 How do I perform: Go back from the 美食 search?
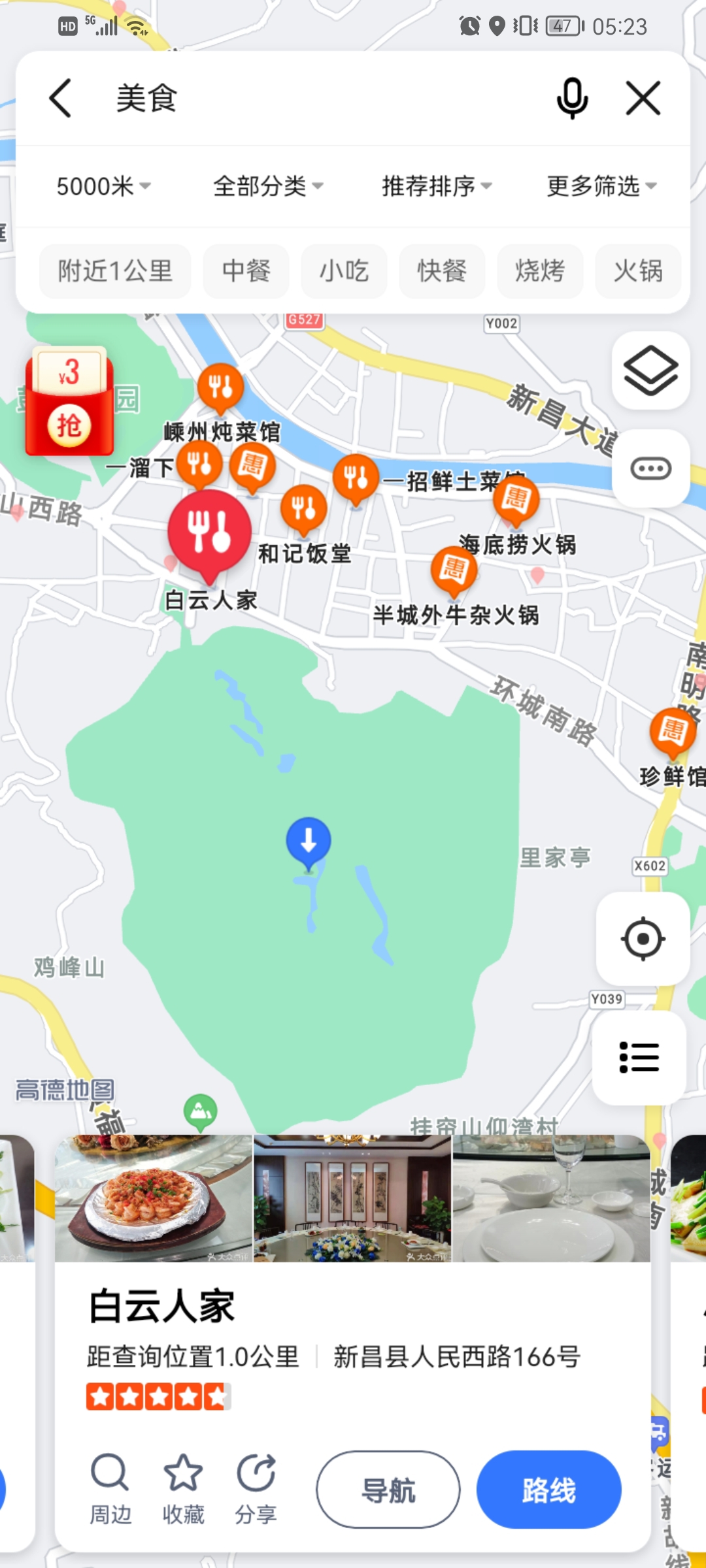(x=60, y=99)
